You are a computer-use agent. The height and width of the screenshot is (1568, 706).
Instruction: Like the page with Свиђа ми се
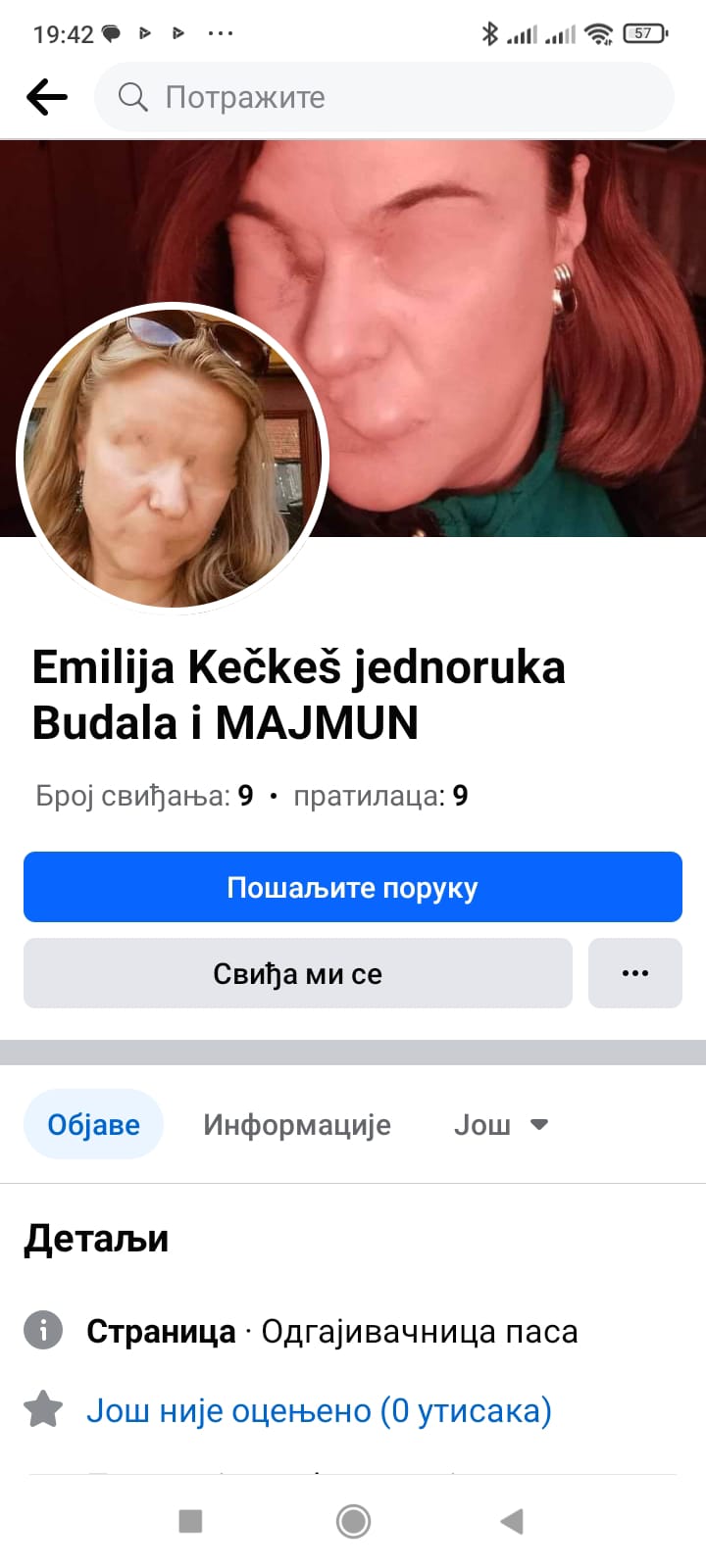pyautogui.click(x=297, y=973)
